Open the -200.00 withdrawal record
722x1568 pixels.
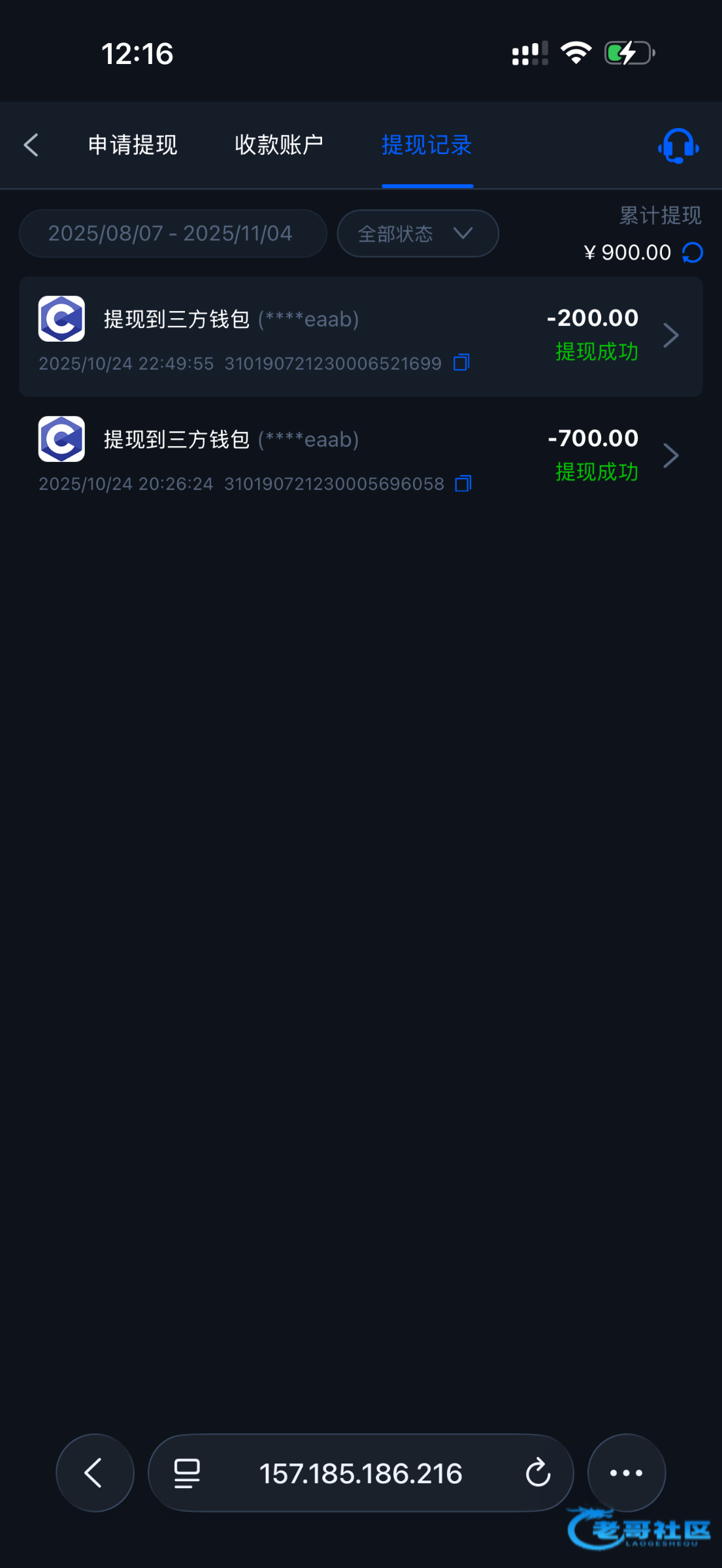click(x=361, y=336)
